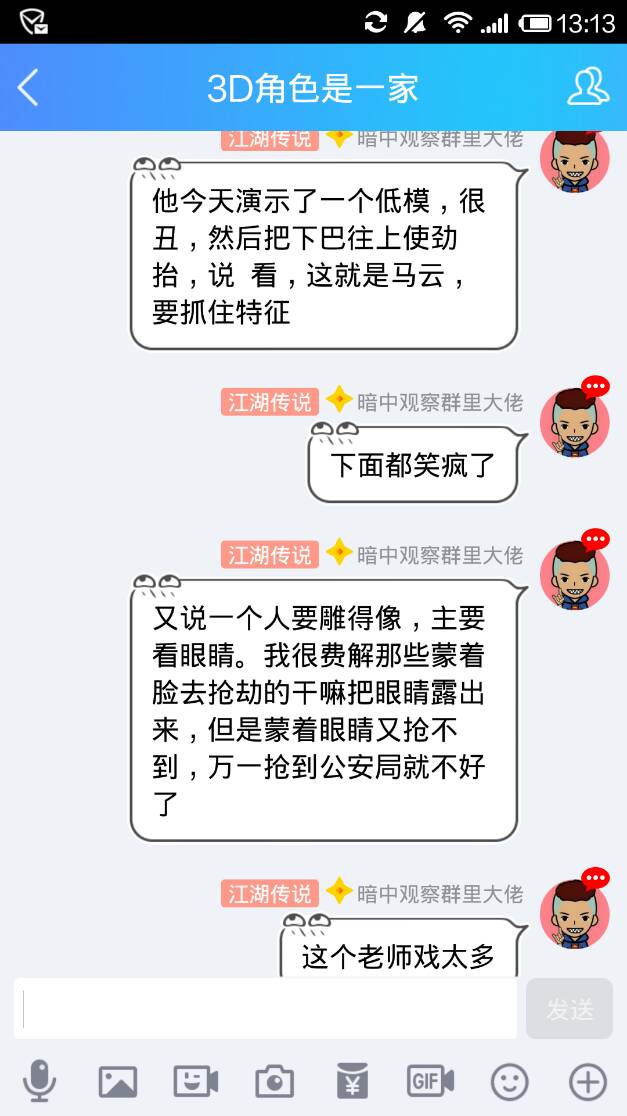Open more options with the plus icon
627x1116 pixels.
[588, 1080]
